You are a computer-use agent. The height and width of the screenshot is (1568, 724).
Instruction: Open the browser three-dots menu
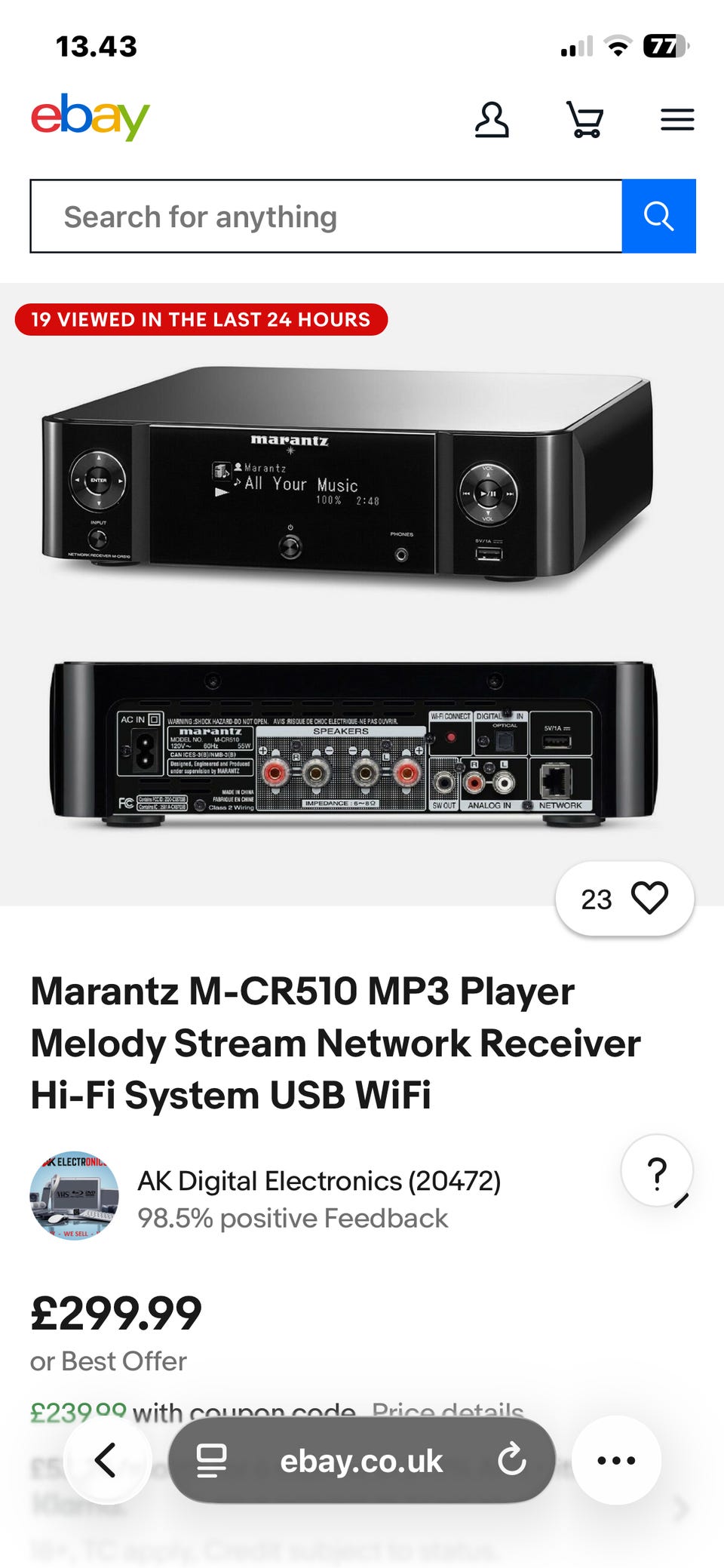click(616, 1460)
